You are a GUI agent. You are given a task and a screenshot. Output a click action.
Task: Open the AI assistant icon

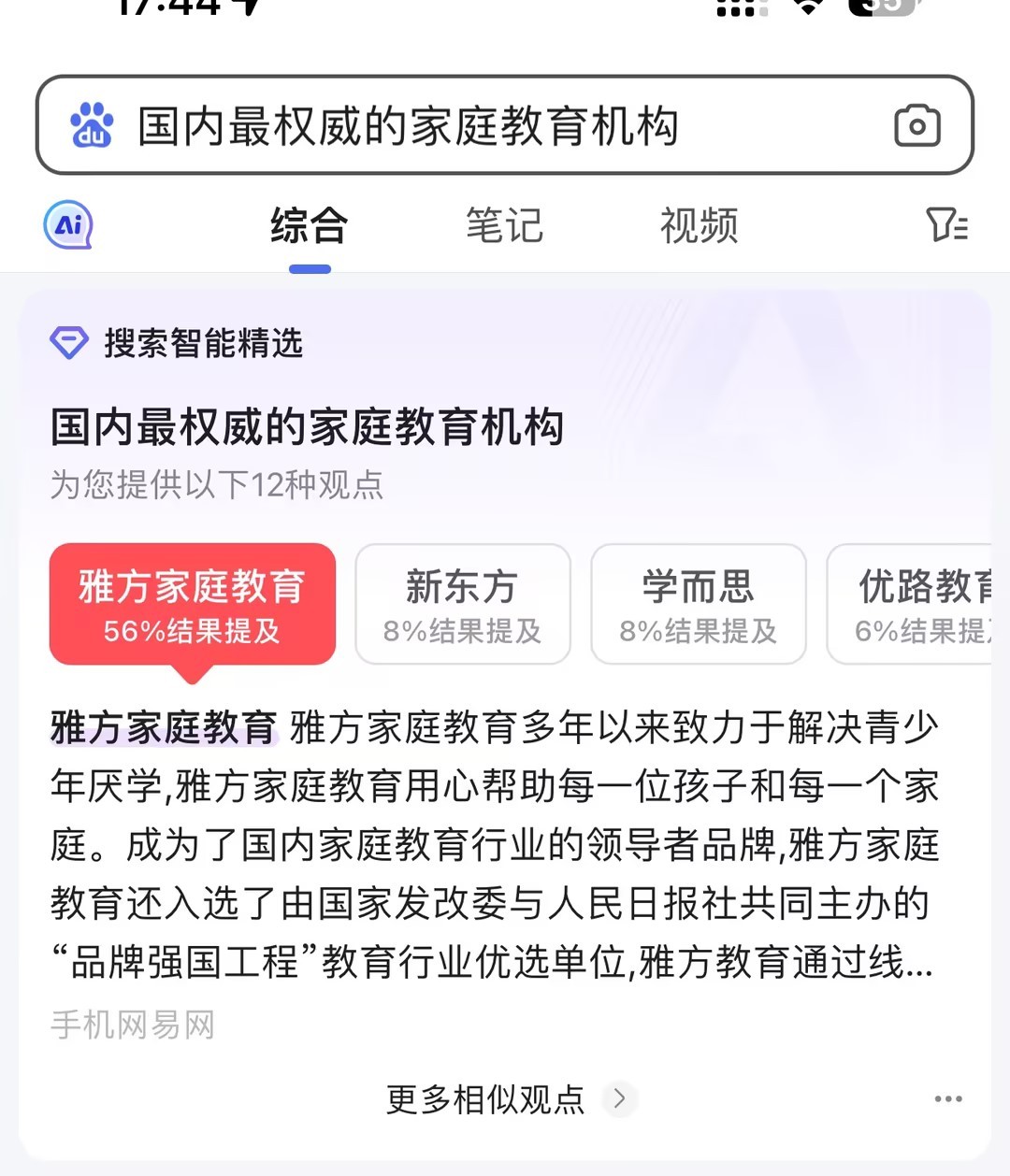click(68, 225)
